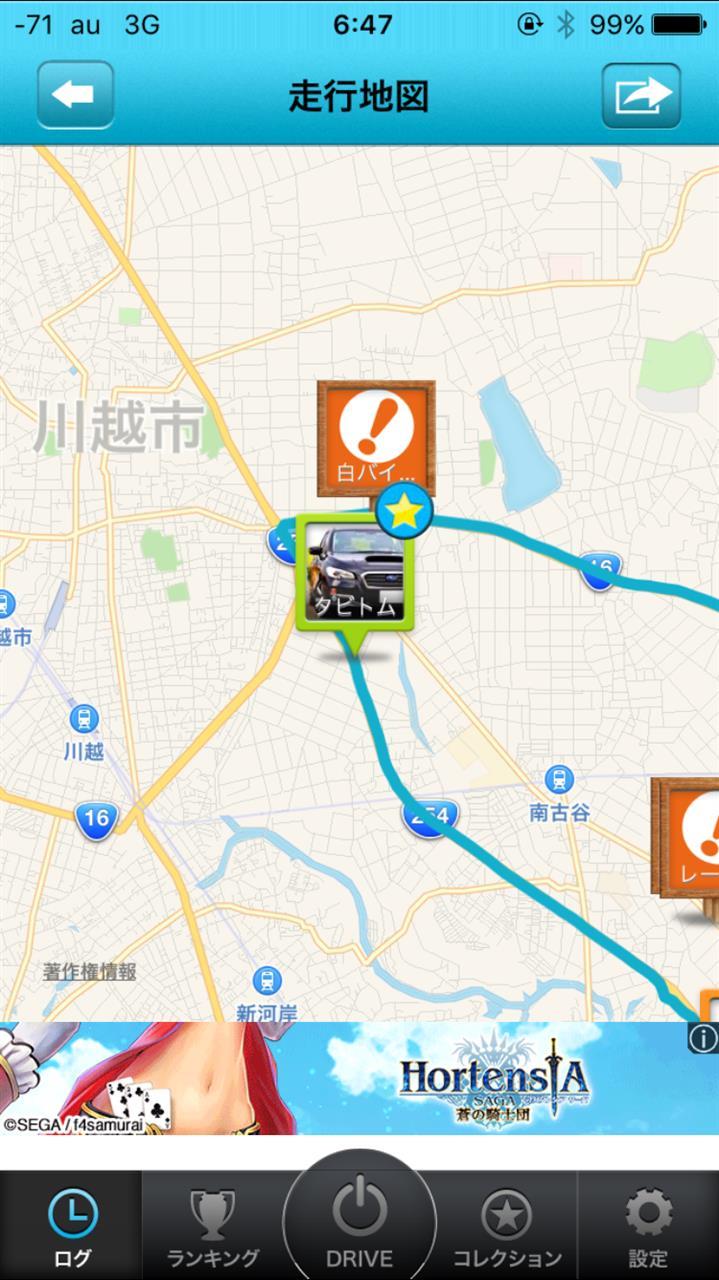Tap the star marker on route
The width and height of the screenshot is (719, 1280).
point(404,513)
